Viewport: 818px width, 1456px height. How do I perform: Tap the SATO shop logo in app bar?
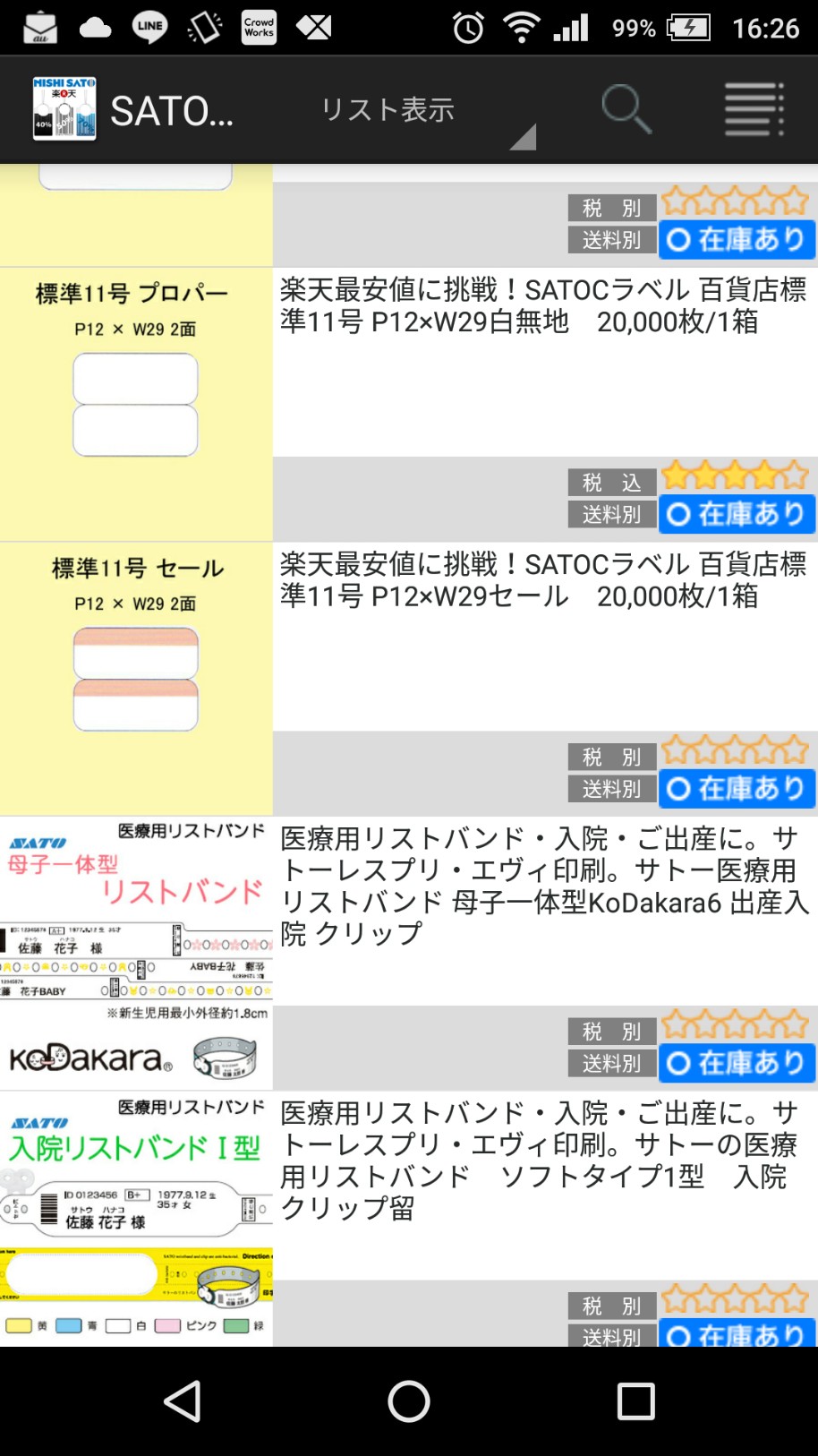[x=64, y=109]
